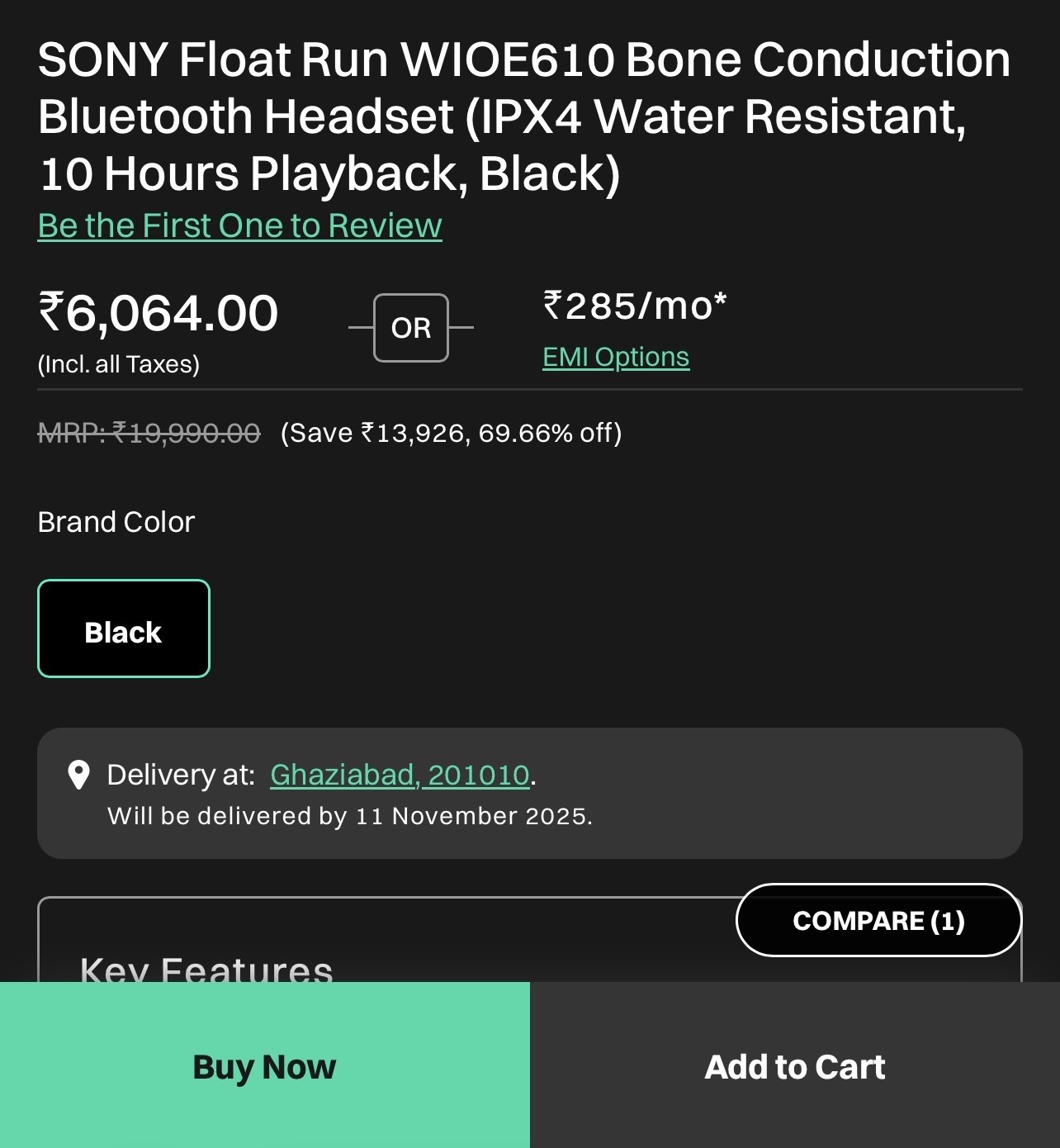Click the Save ₹13,926 discount text
The height and width of the screenshot is (1148, 1060).
tap(451, 432)
